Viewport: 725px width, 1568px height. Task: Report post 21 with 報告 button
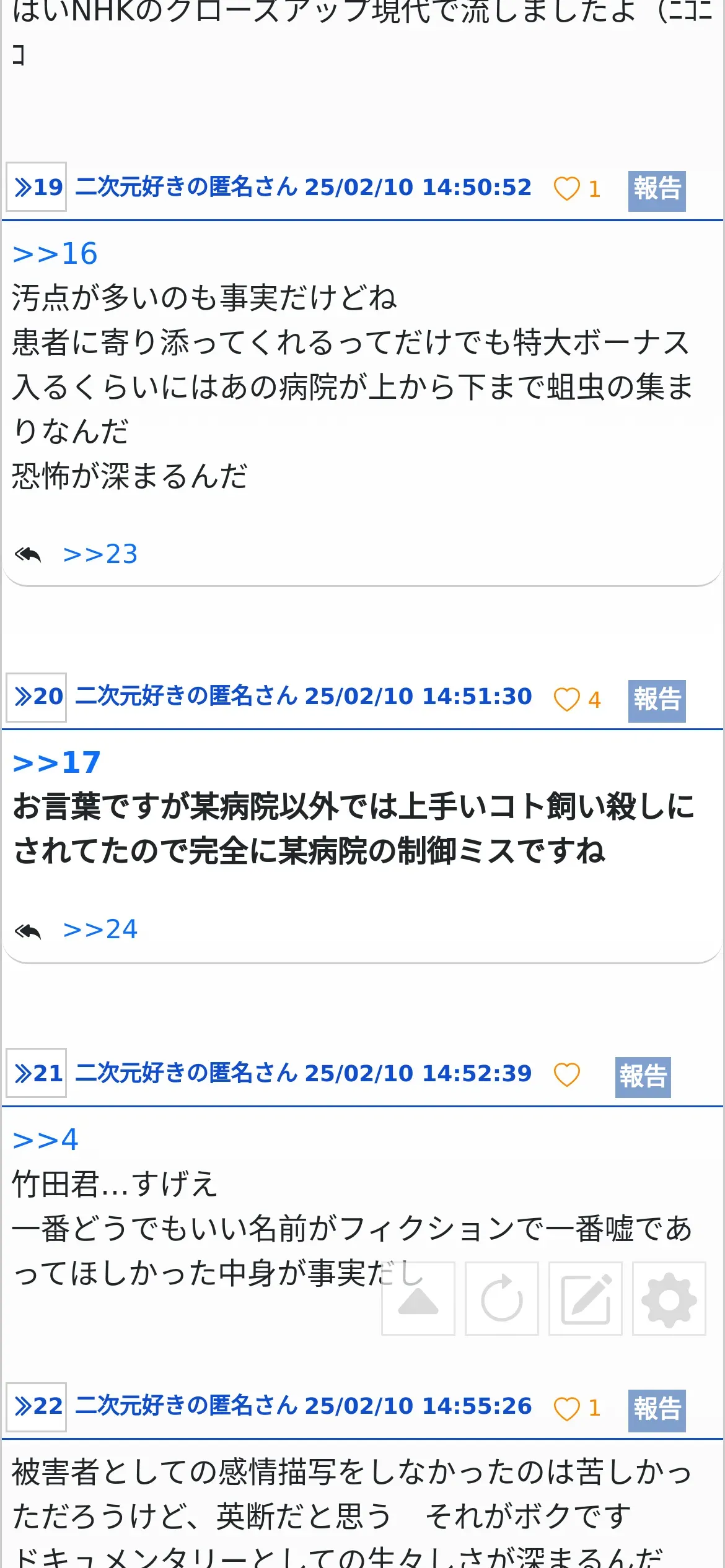[643, 1076]
